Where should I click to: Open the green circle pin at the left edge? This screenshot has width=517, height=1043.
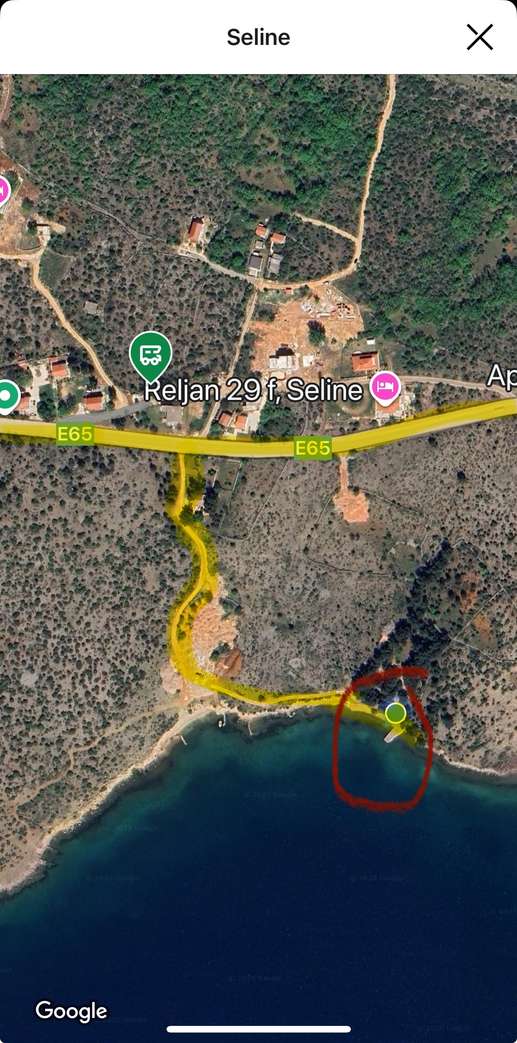coord(7,396)
